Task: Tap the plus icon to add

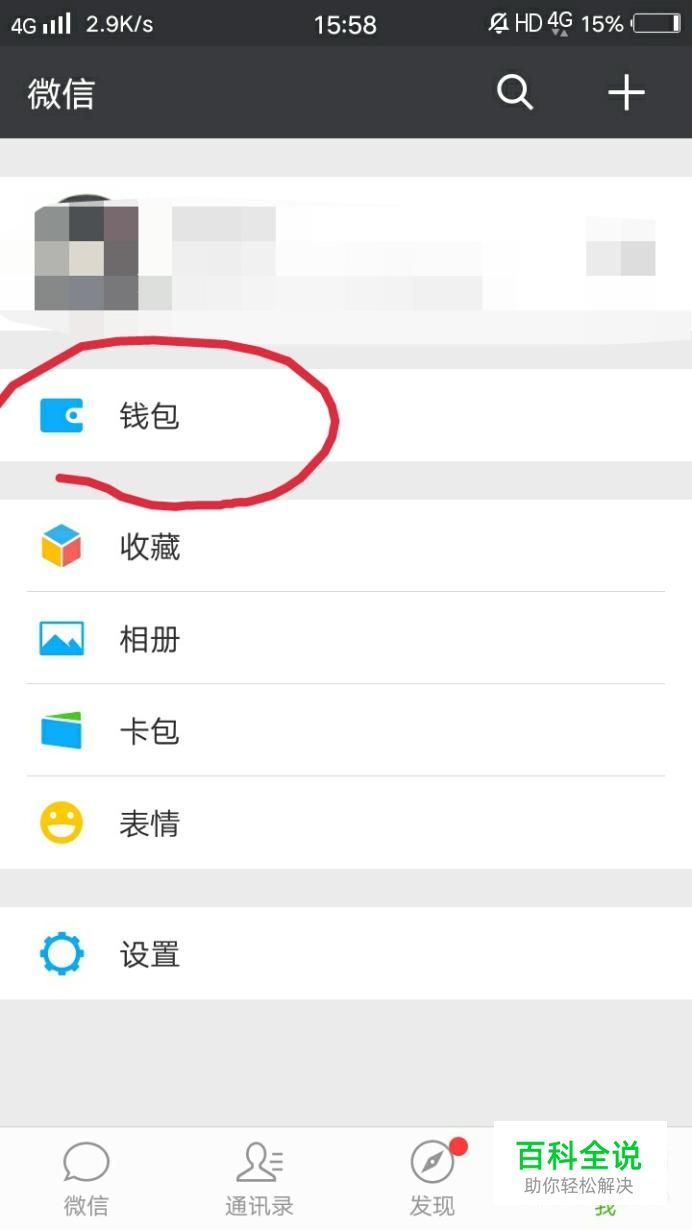Action: tap(626, 93)
